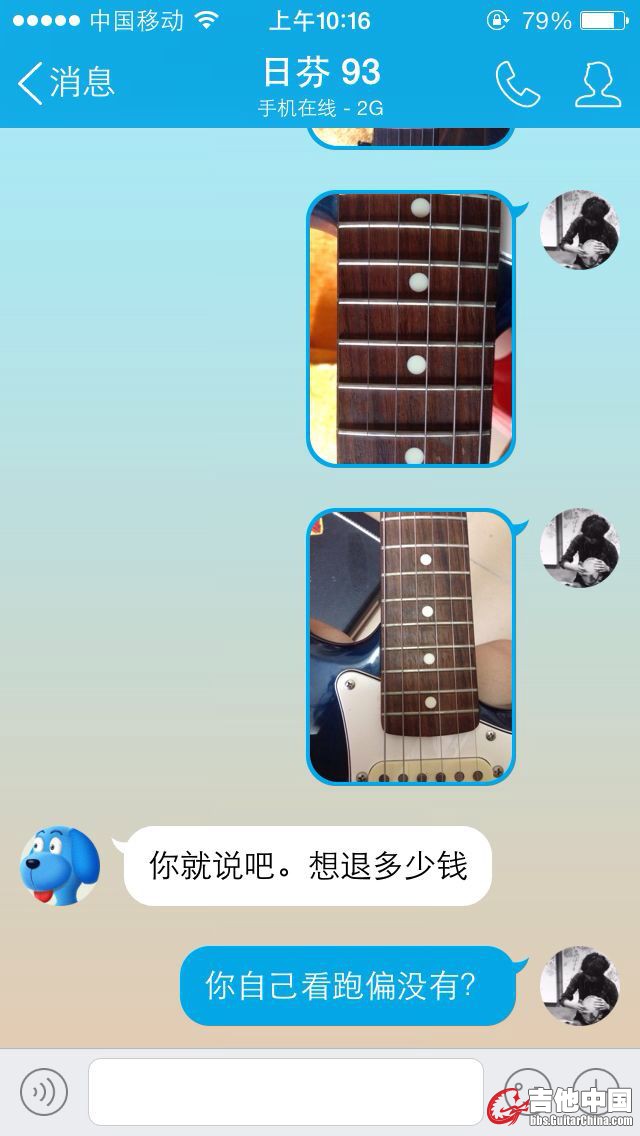Open the blue guitar photo message
The width and height of the screenshot is (640, 1136).
pyautogui.click(x=410, y=646)
